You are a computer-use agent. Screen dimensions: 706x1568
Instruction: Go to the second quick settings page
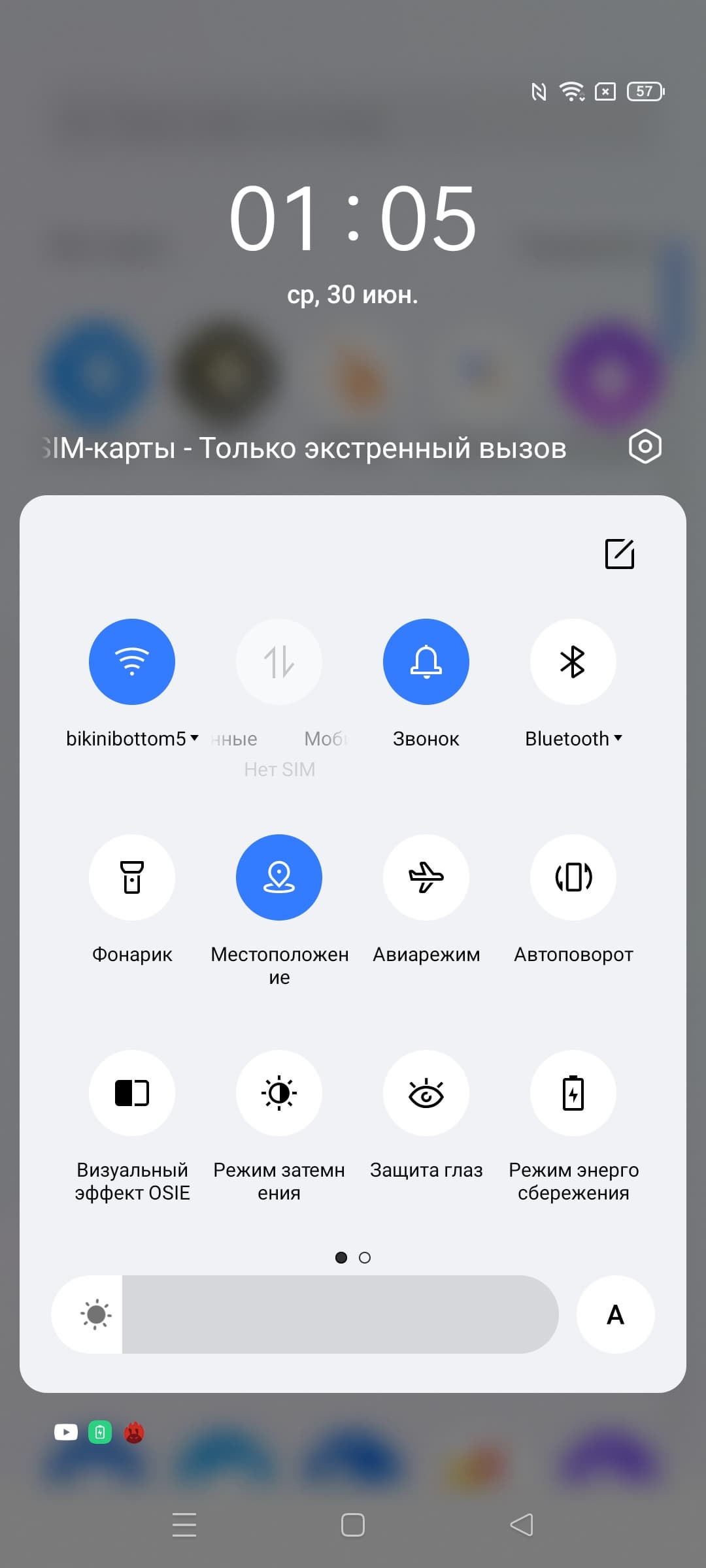coord(365,1258)
